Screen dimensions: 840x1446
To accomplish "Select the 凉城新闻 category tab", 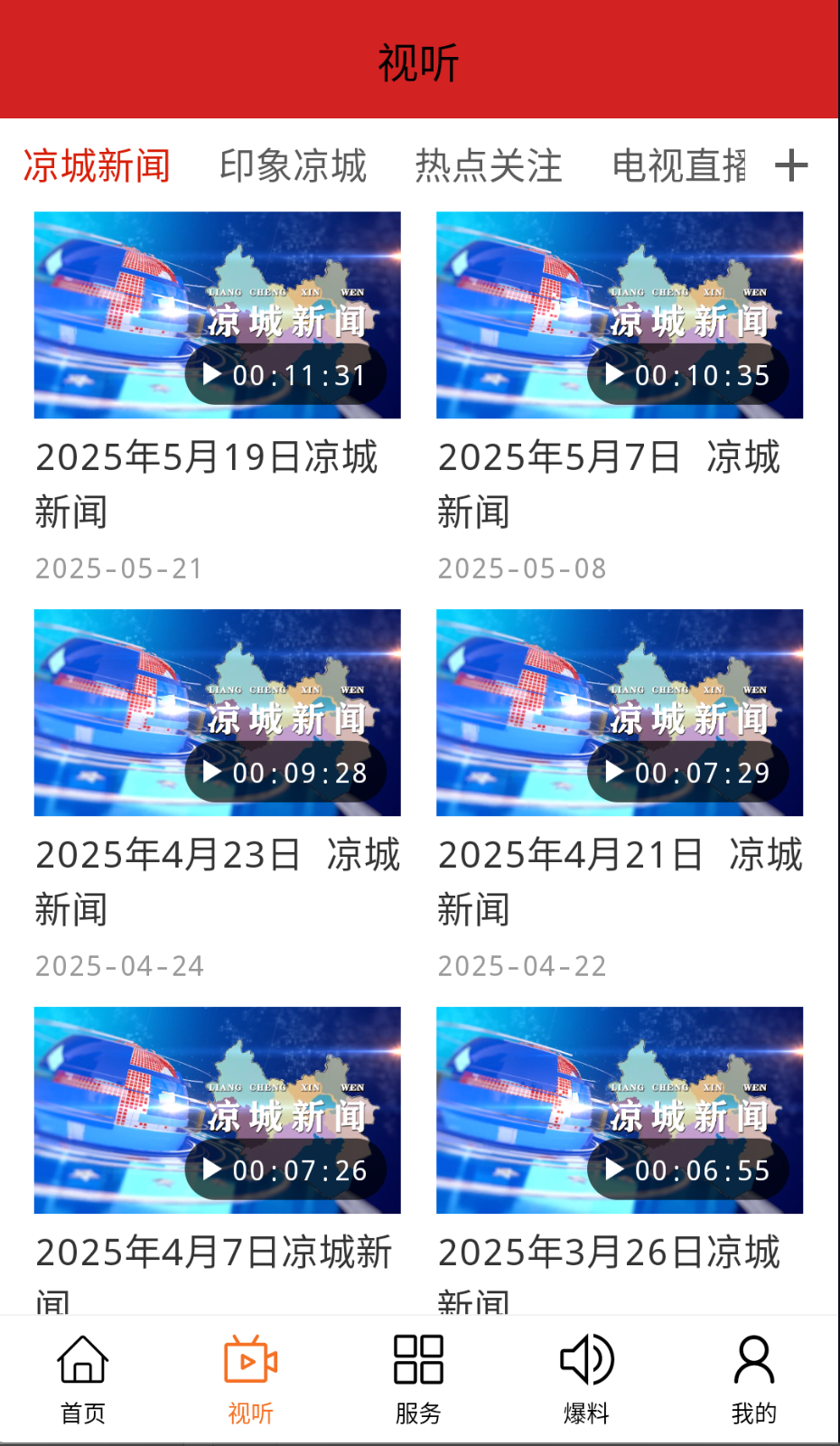I will [98, 166].
